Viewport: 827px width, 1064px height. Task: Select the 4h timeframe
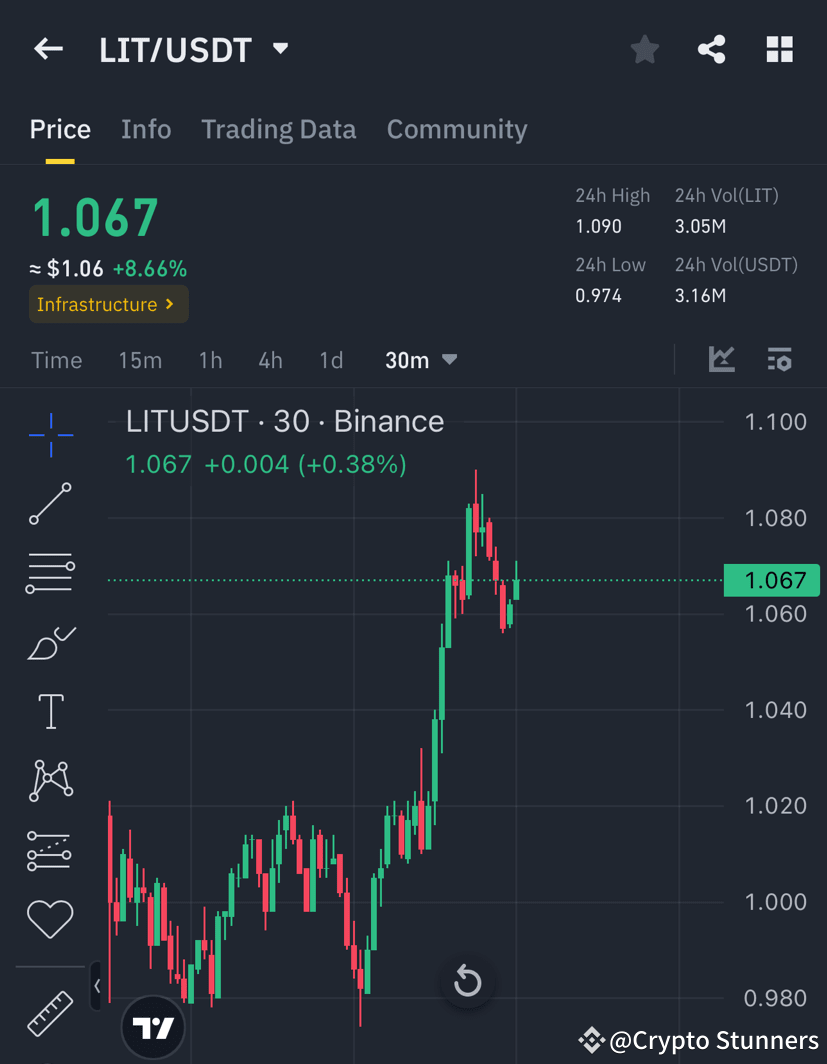tap(270, 360)
